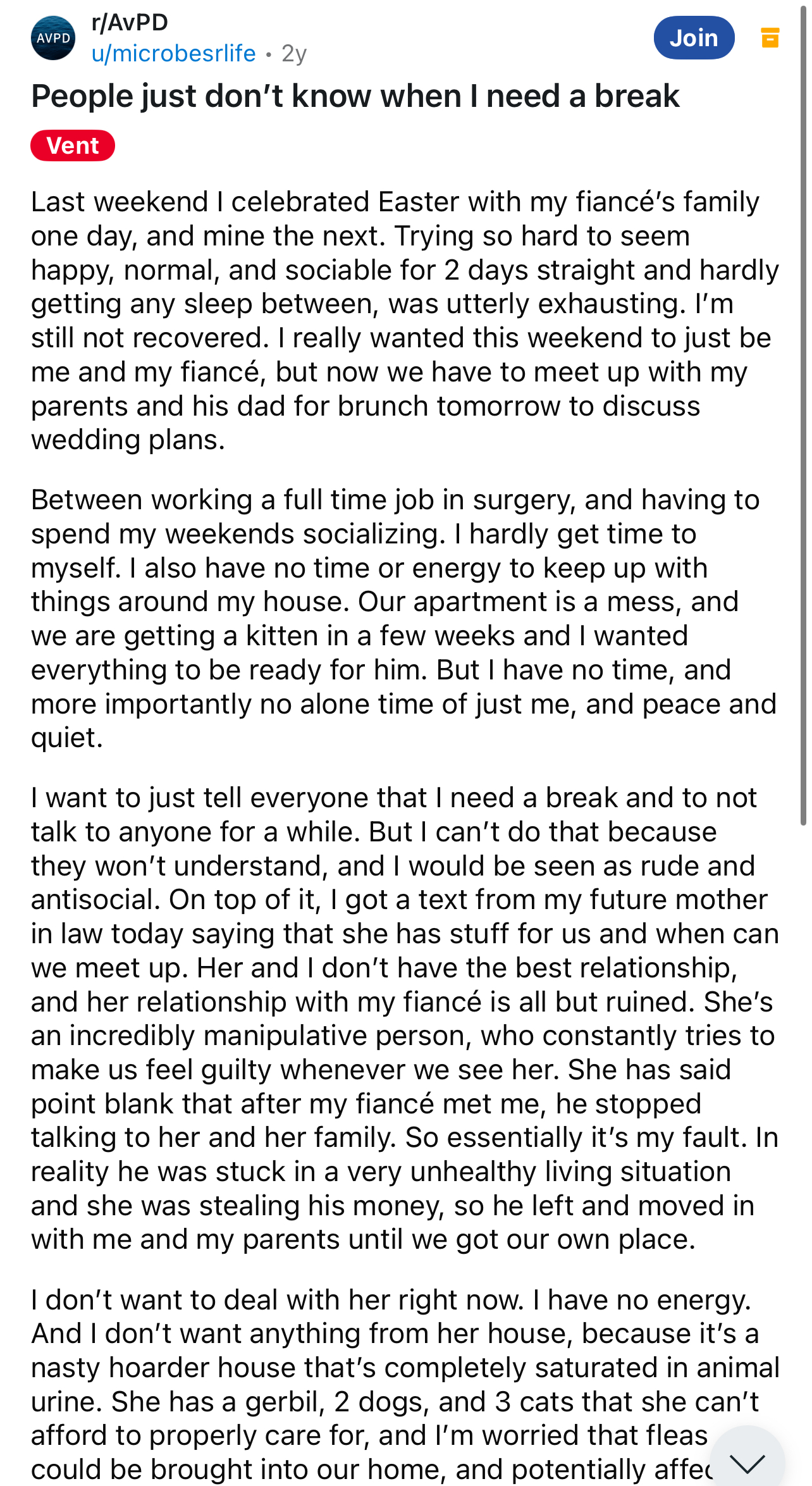Join the r/AvPD community

click(694, 38)
